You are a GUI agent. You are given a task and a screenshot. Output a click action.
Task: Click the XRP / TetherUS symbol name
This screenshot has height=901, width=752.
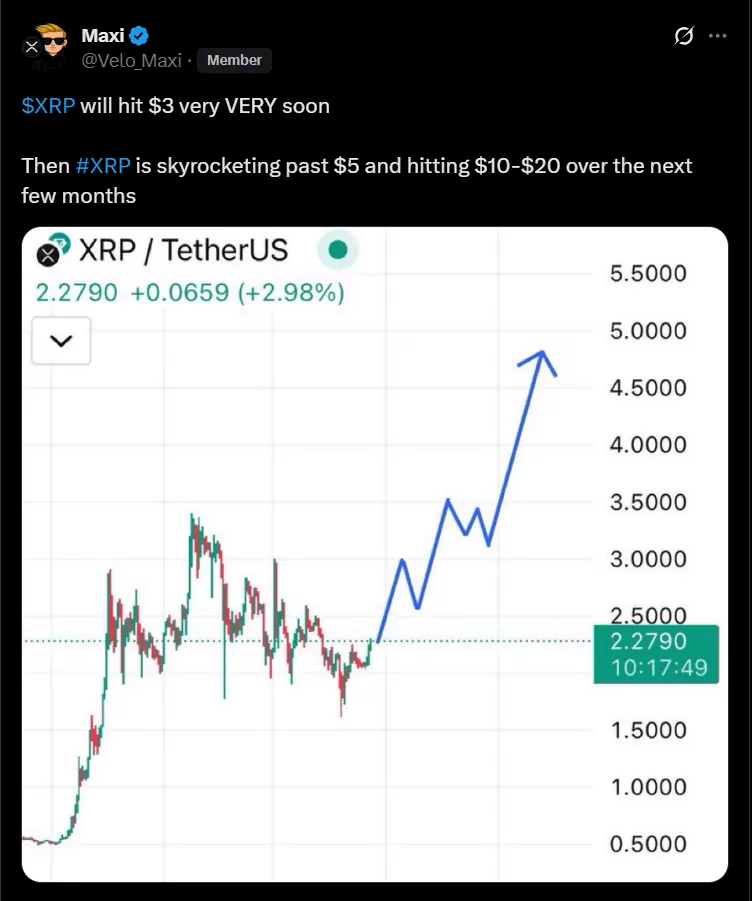pos(185,251)
